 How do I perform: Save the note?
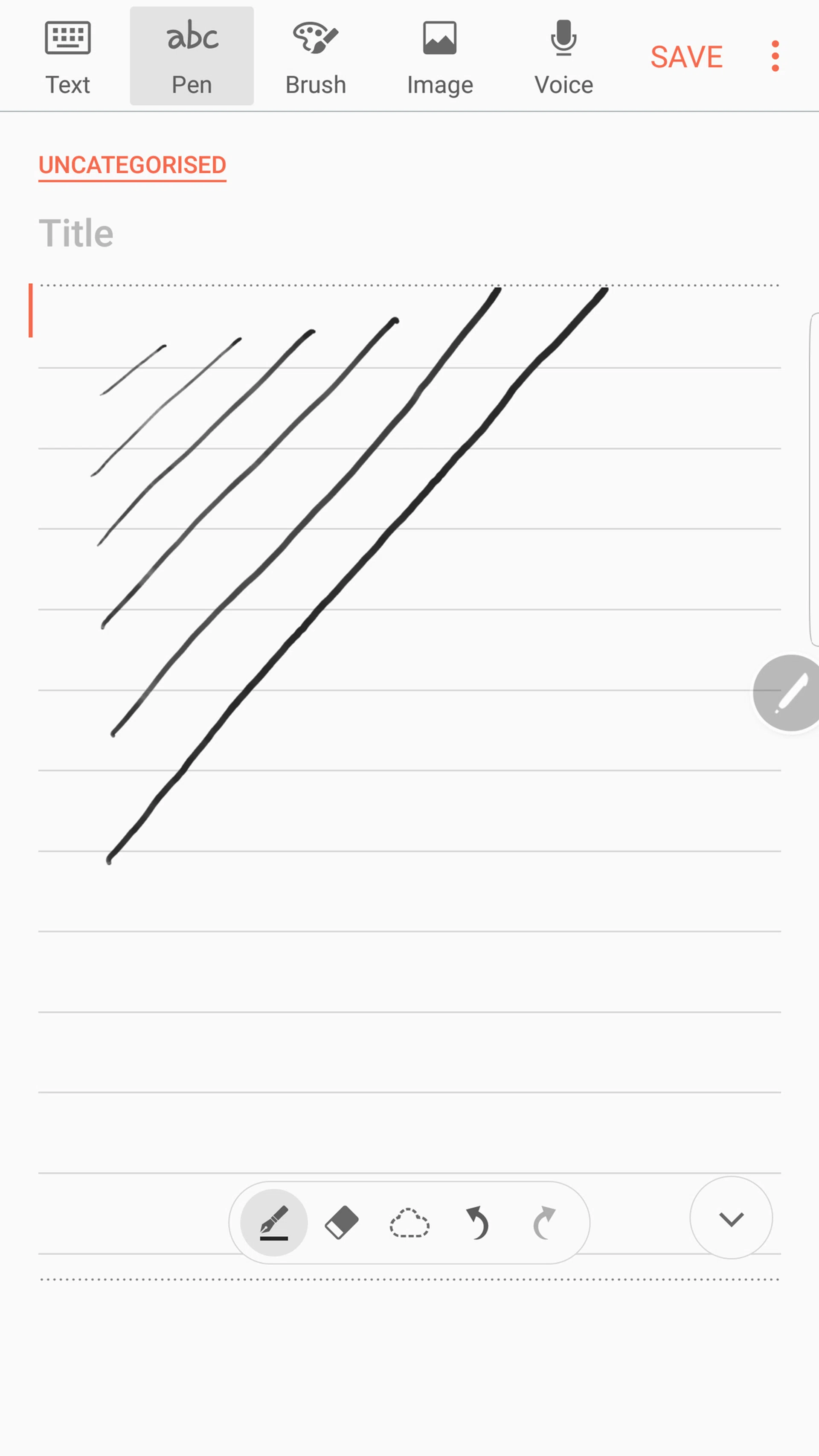pos(686,57)
